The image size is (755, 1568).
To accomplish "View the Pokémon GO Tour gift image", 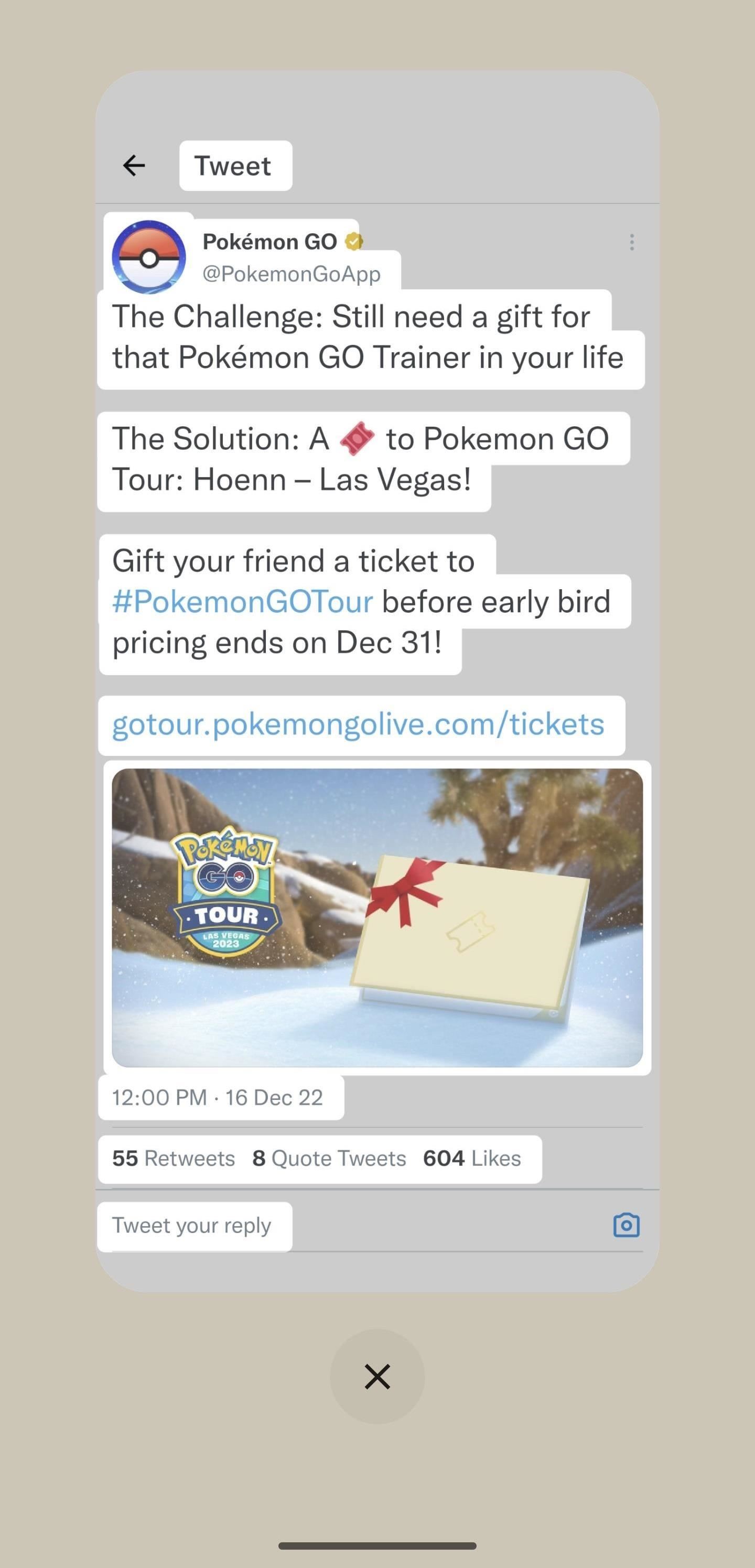I will pos(377,918).
